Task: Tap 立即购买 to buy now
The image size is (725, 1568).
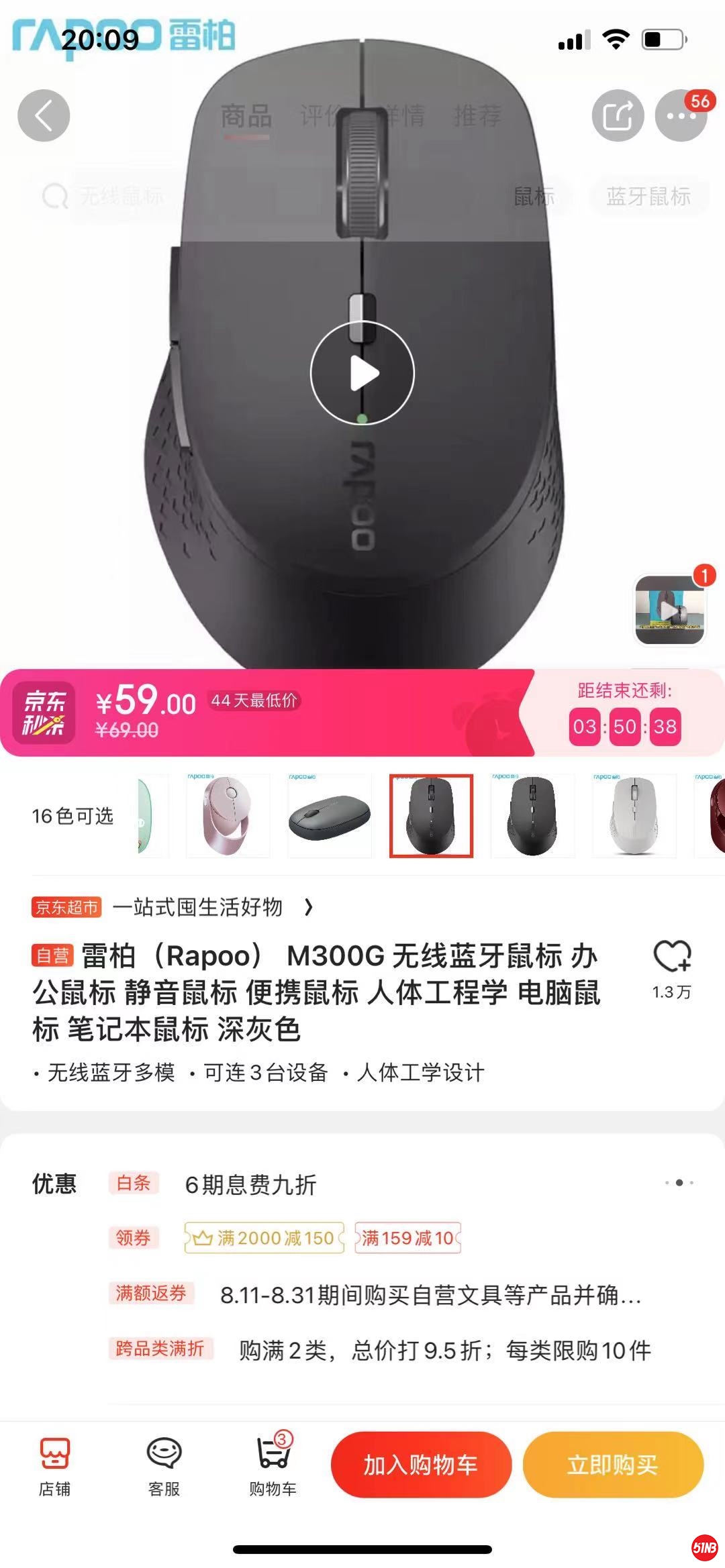Action: (613, 1465)
